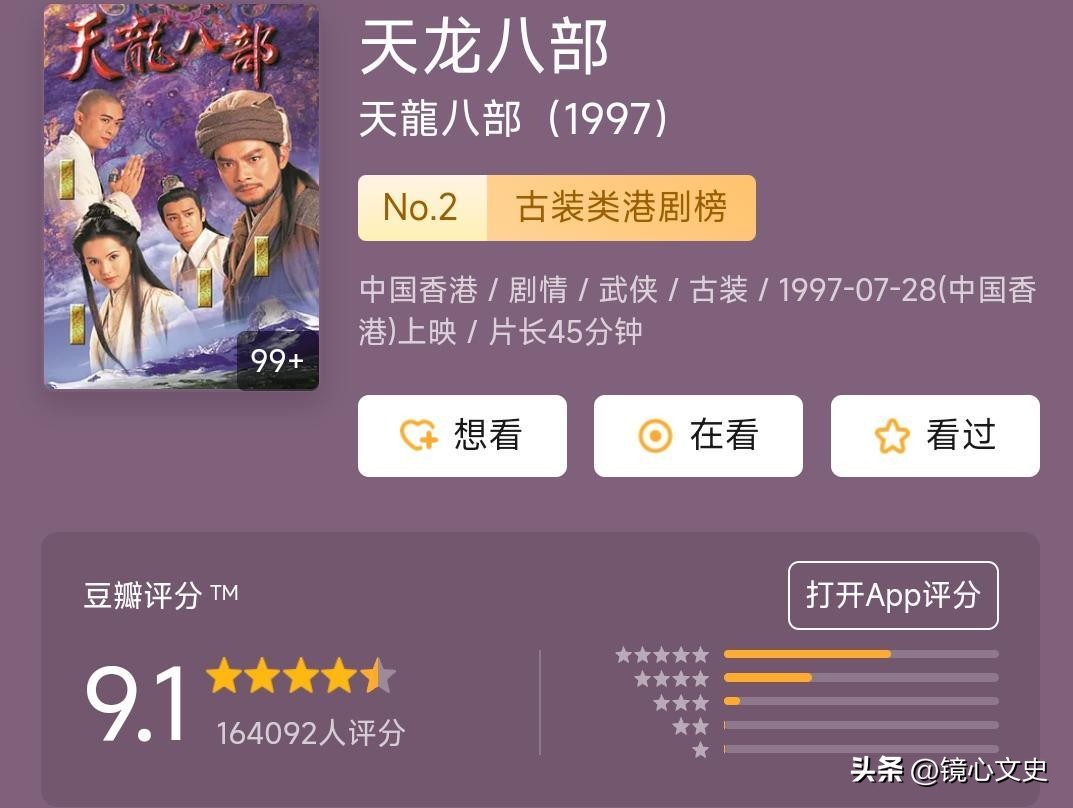Mark the show as 在看
1073x808 pixels.
click(x=698, y=436)
